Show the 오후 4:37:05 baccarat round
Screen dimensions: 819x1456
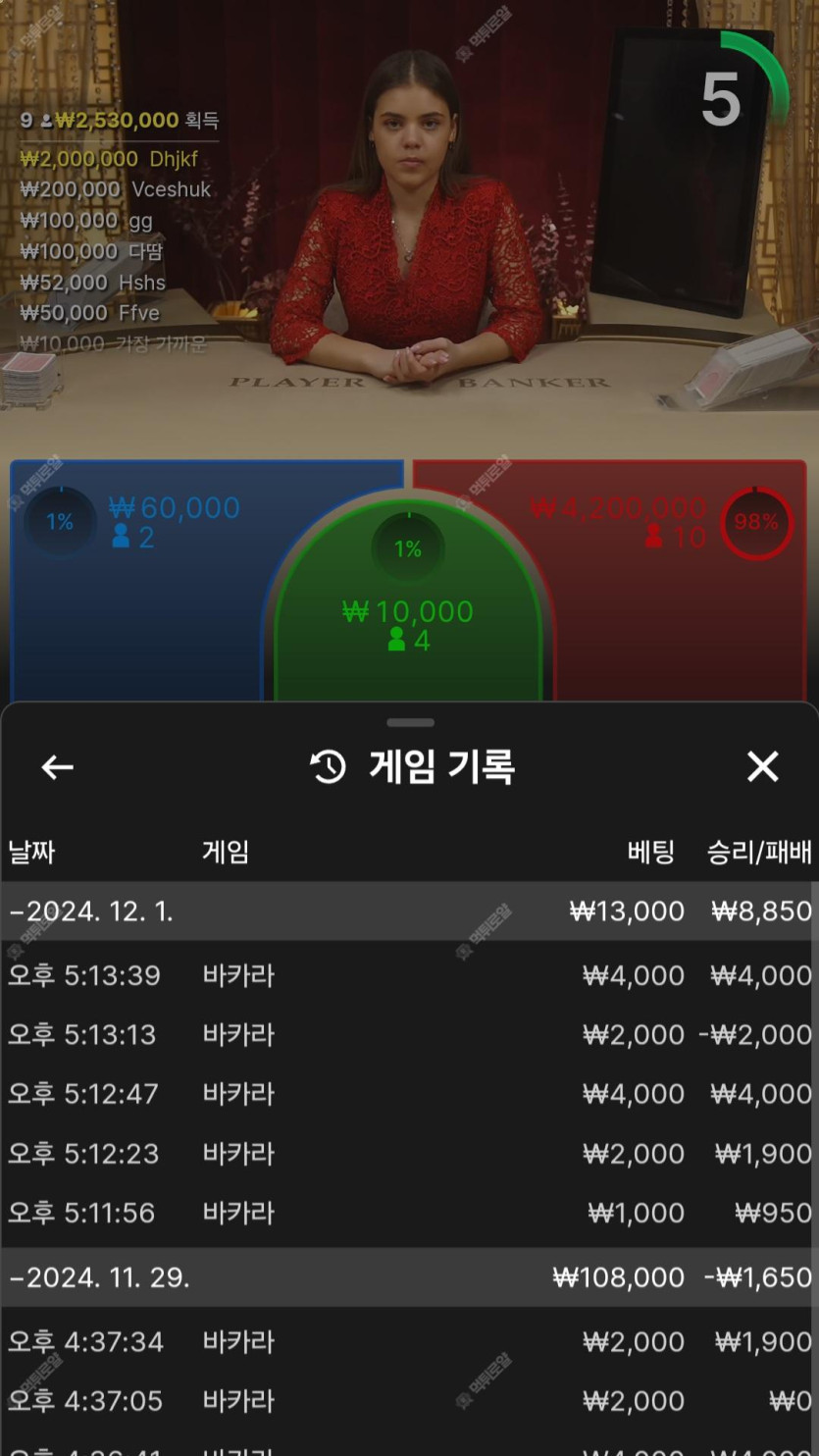click(409, 1401)
